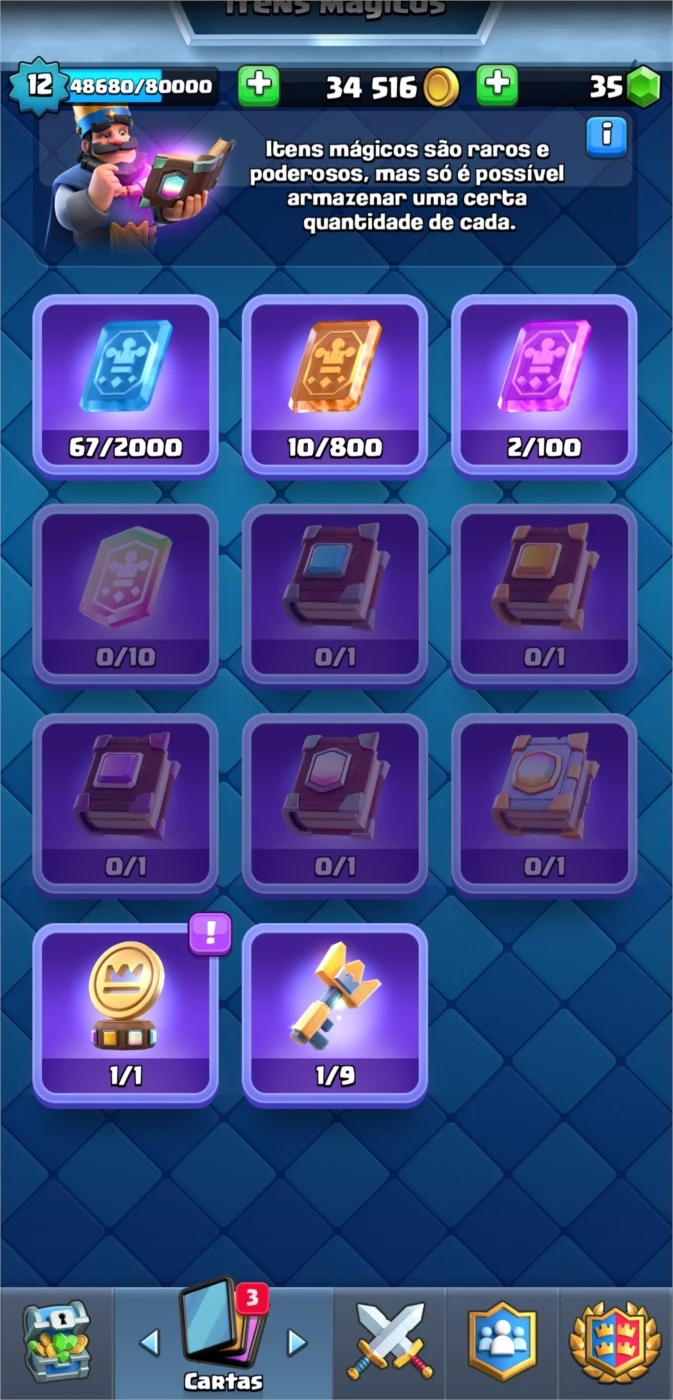The image size is (673, 1400).
Task: Tap the green plus button next to the XP bar
Action: coord(259,86)
